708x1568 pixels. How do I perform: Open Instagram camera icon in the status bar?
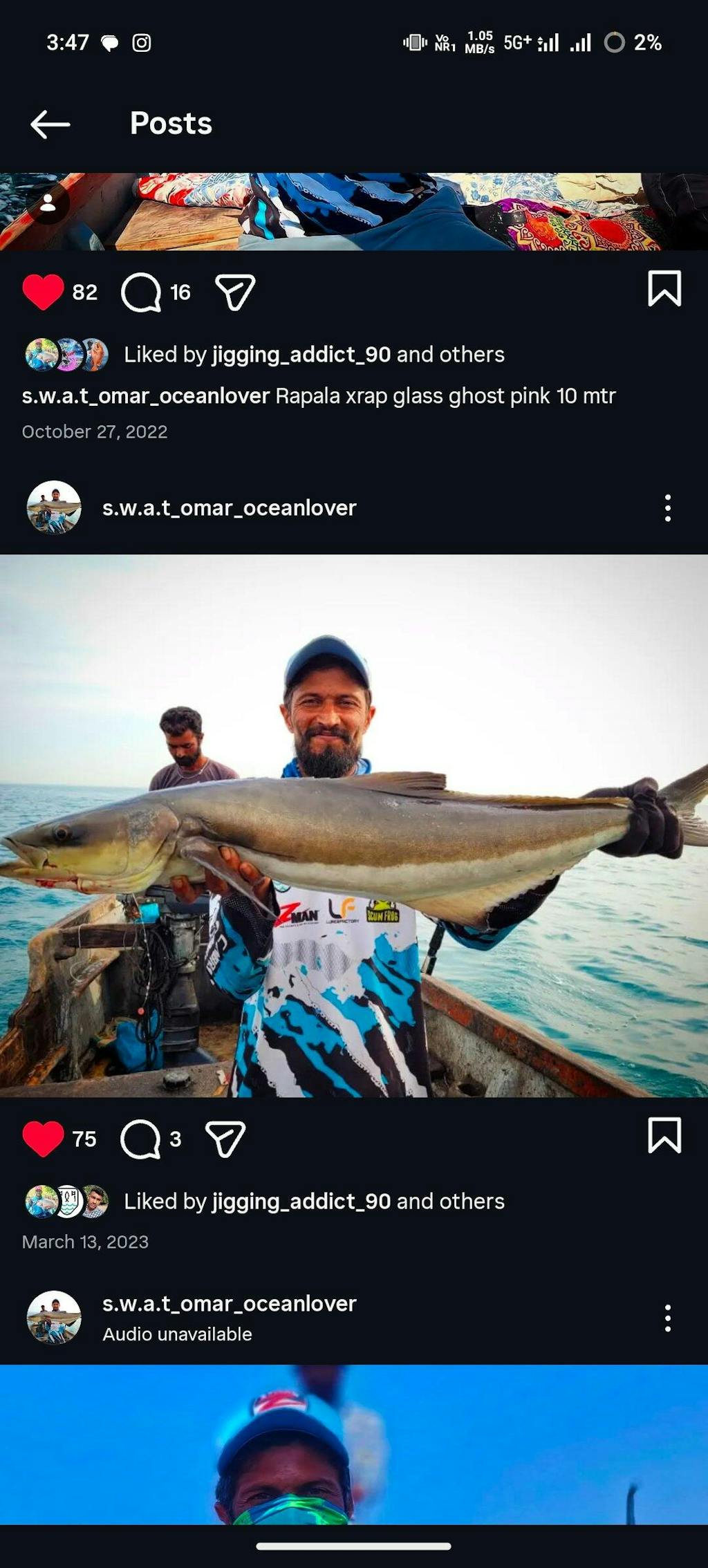[x=140, y=42]
